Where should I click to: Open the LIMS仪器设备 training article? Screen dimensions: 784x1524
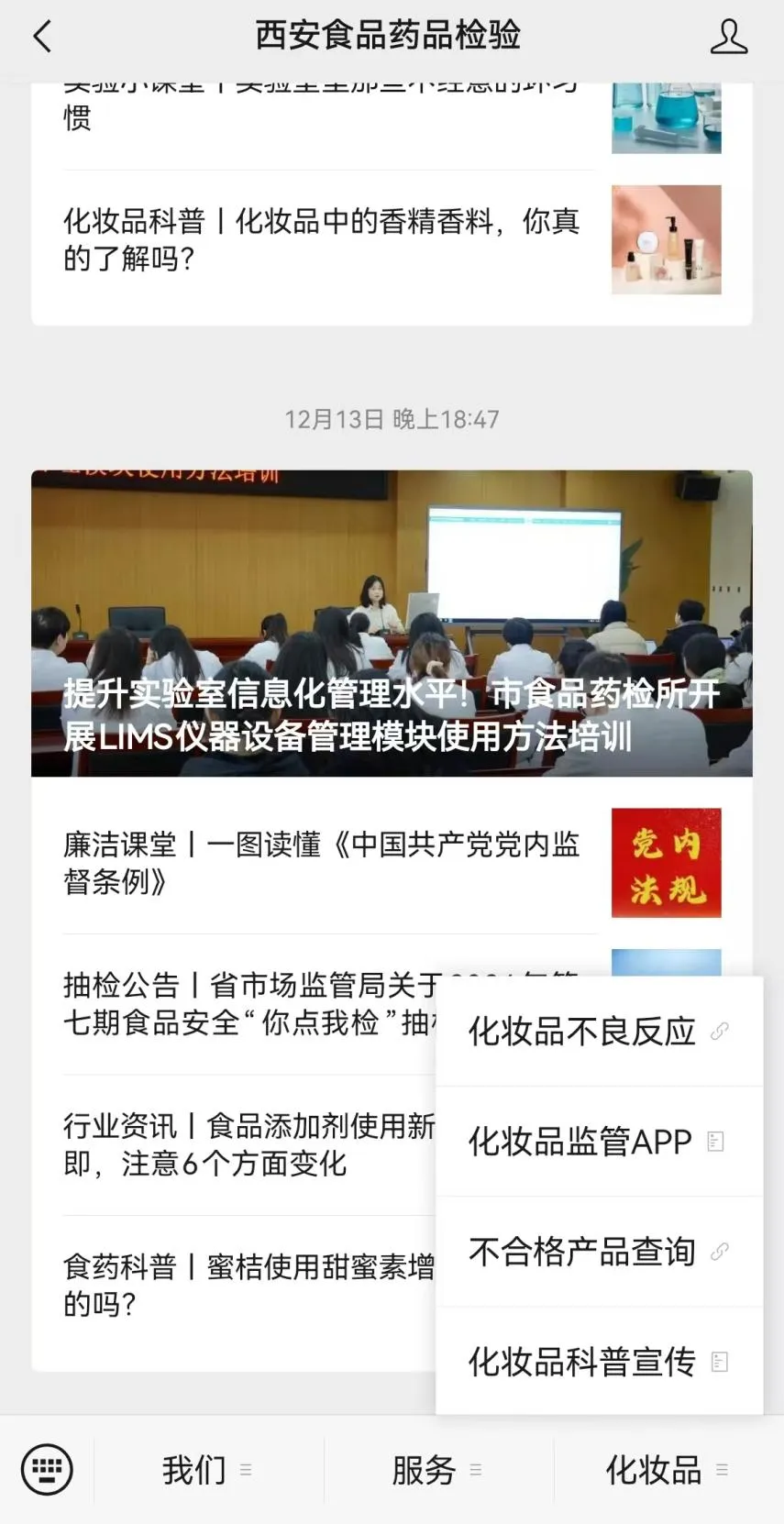392,624
